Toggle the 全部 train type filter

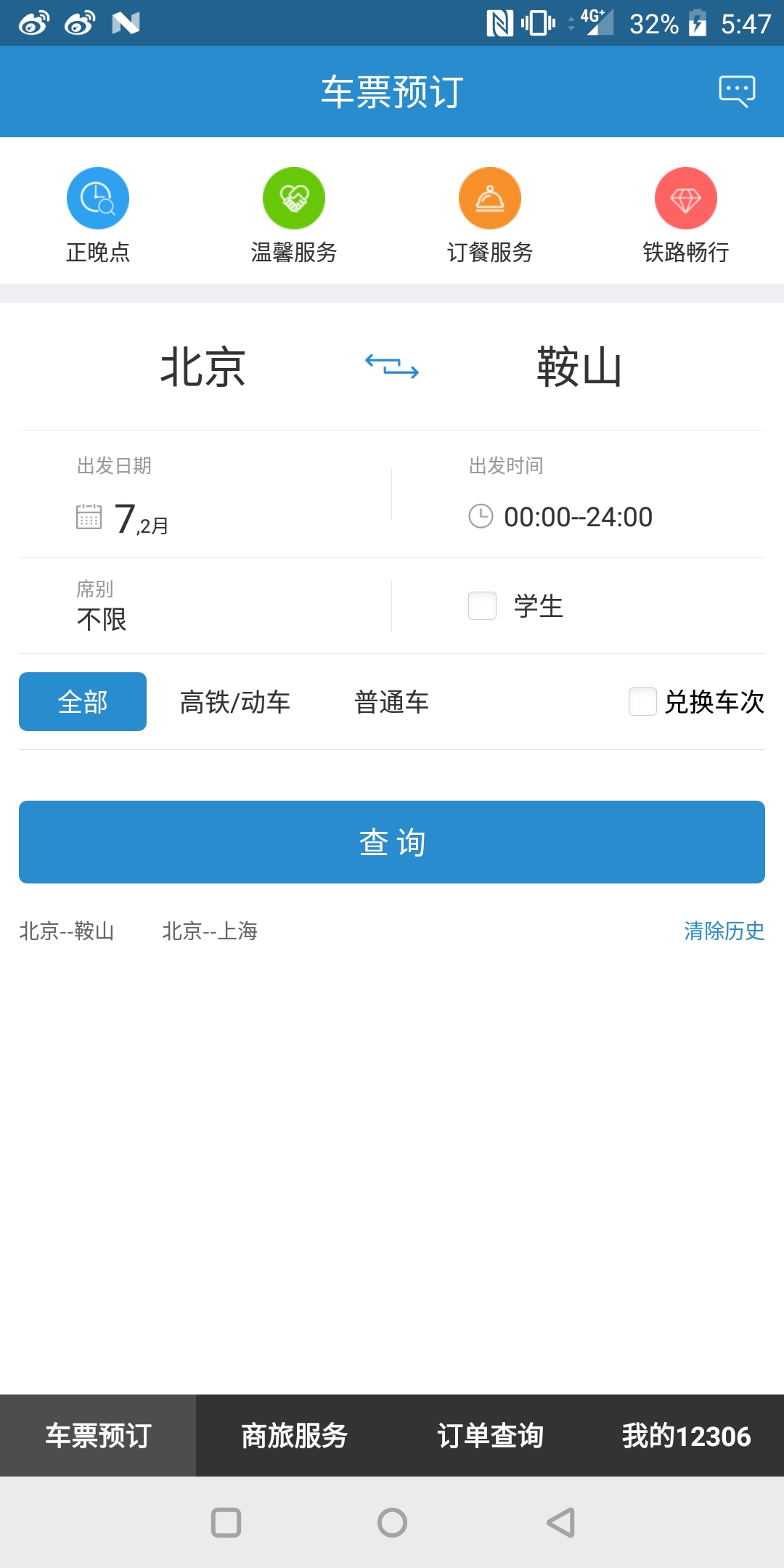(82, 701)
